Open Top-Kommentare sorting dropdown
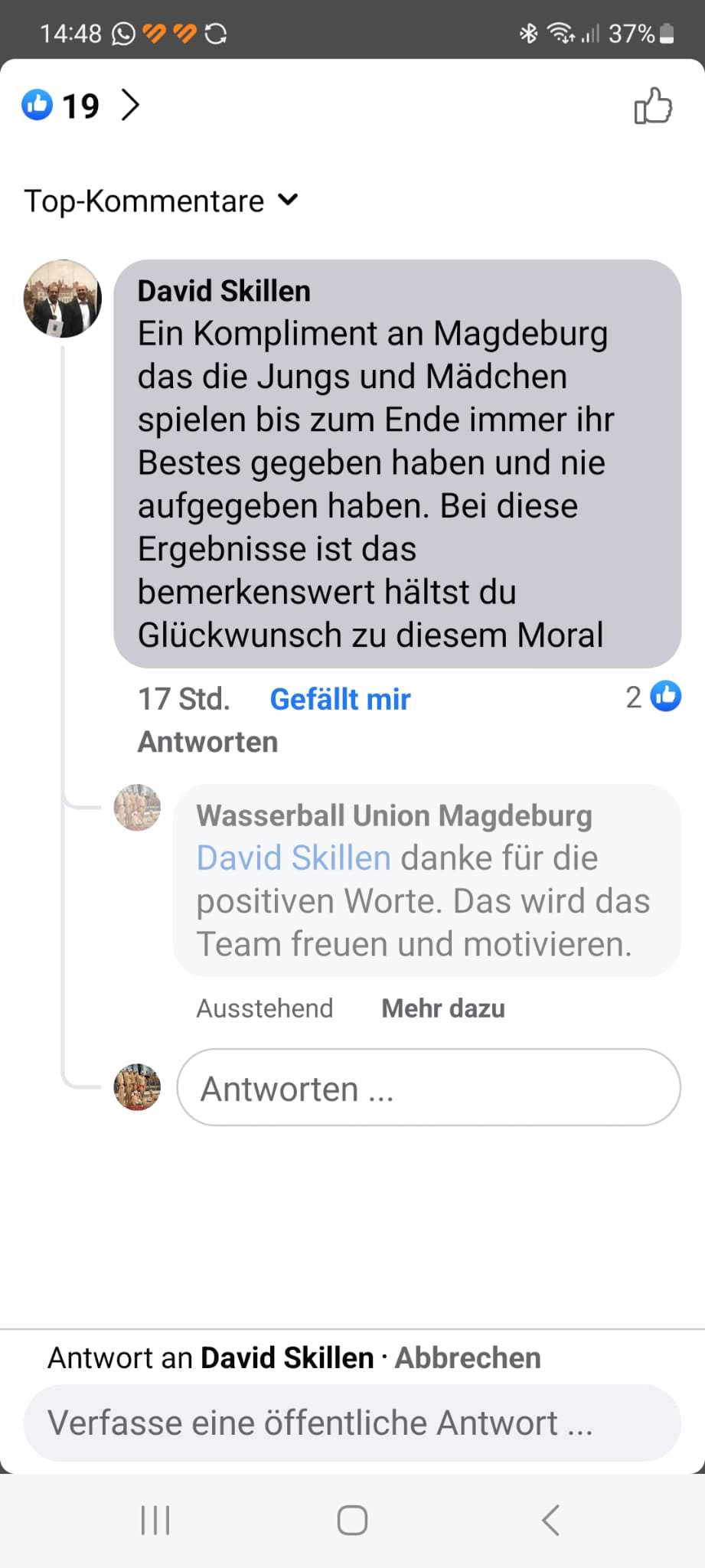The height and width of the screenshot is (1568, 705). (x=161, y=201)
